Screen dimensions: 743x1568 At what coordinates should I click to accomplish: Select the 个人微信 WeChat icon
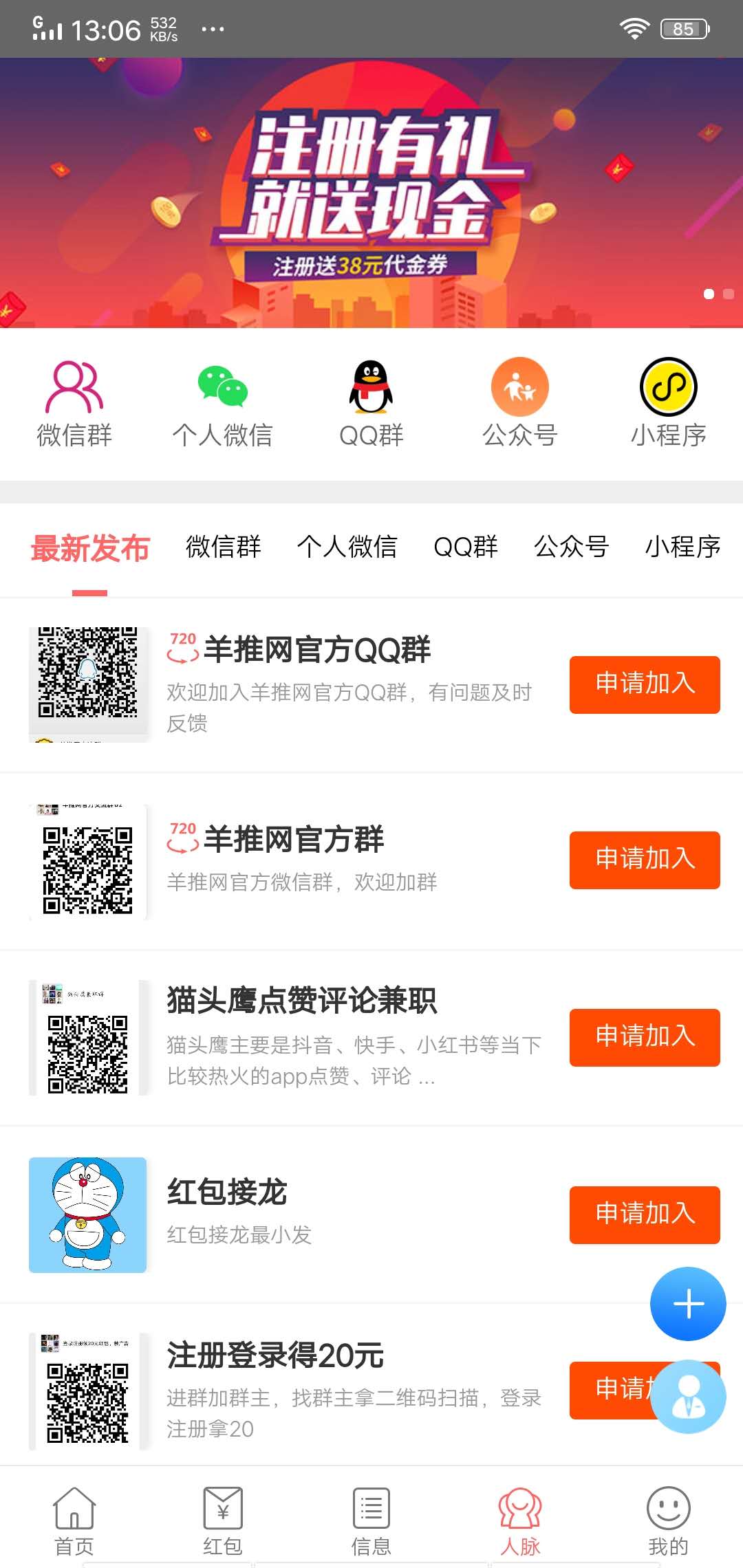click(x=222, y=389)
